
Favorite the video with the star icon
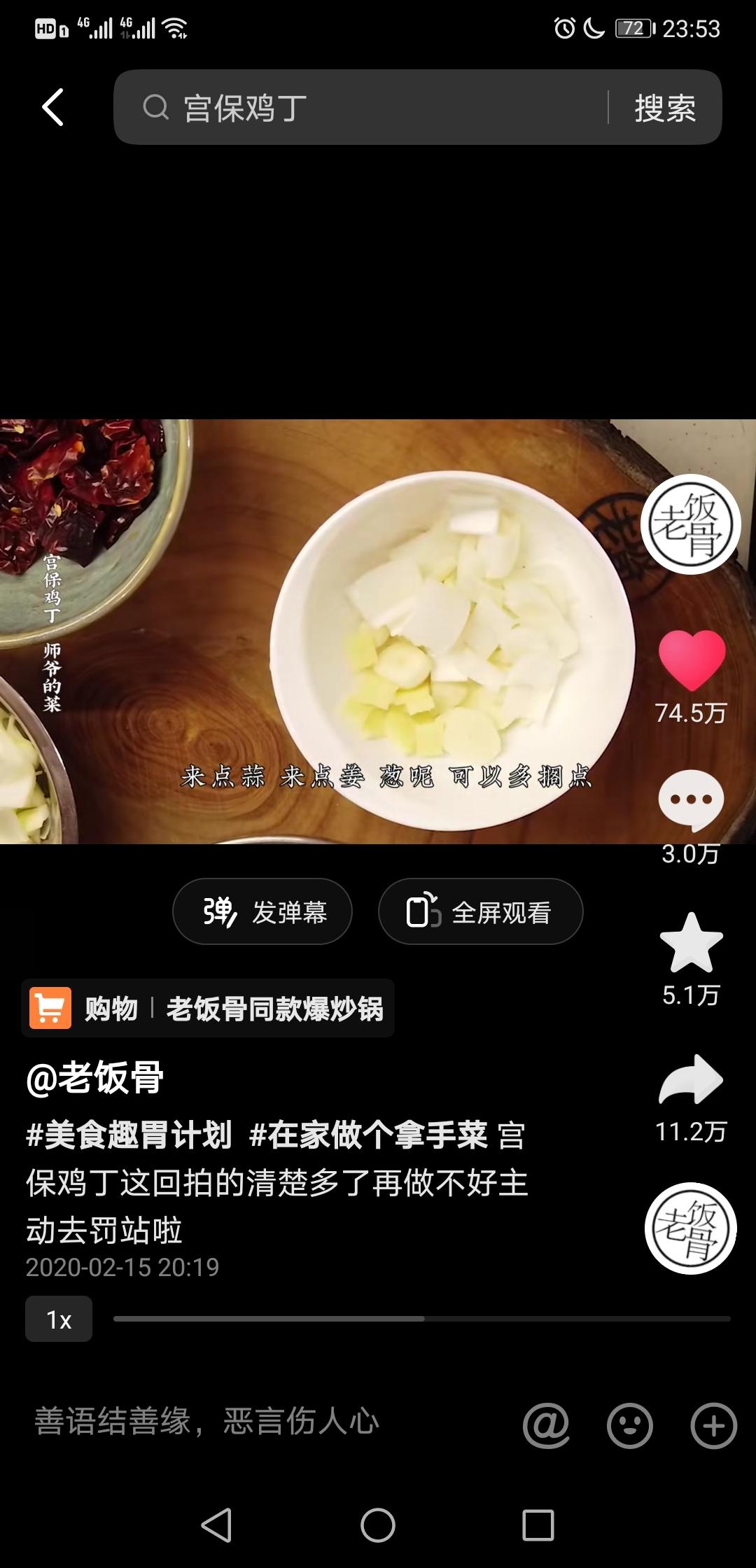691,943
